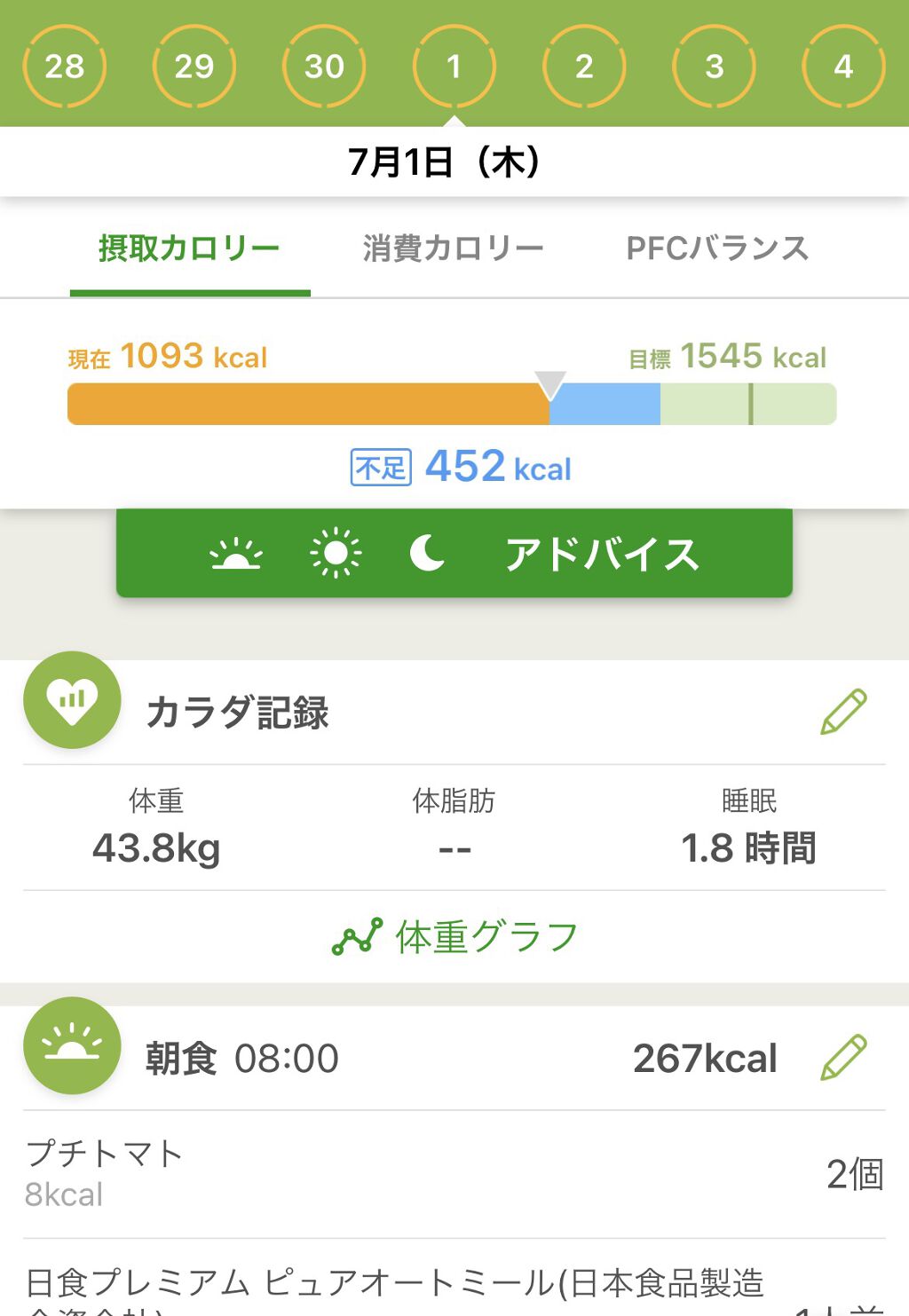This screenshot has height=1316, width=909.
Task: Switch to the PFCバランス tab
Action: point(717,248)
